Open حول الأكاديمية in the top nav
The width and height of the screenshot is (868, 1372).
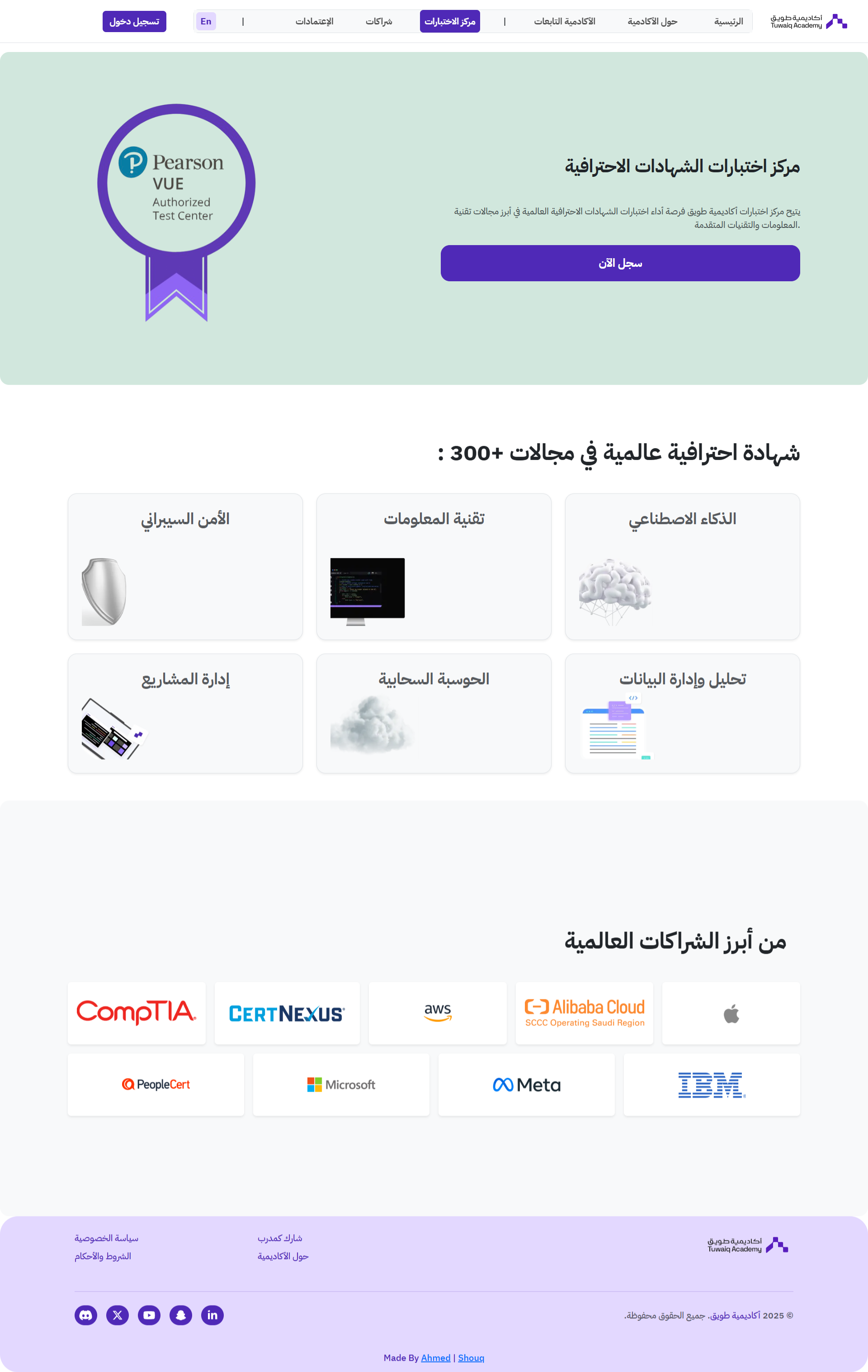point(652,22)
